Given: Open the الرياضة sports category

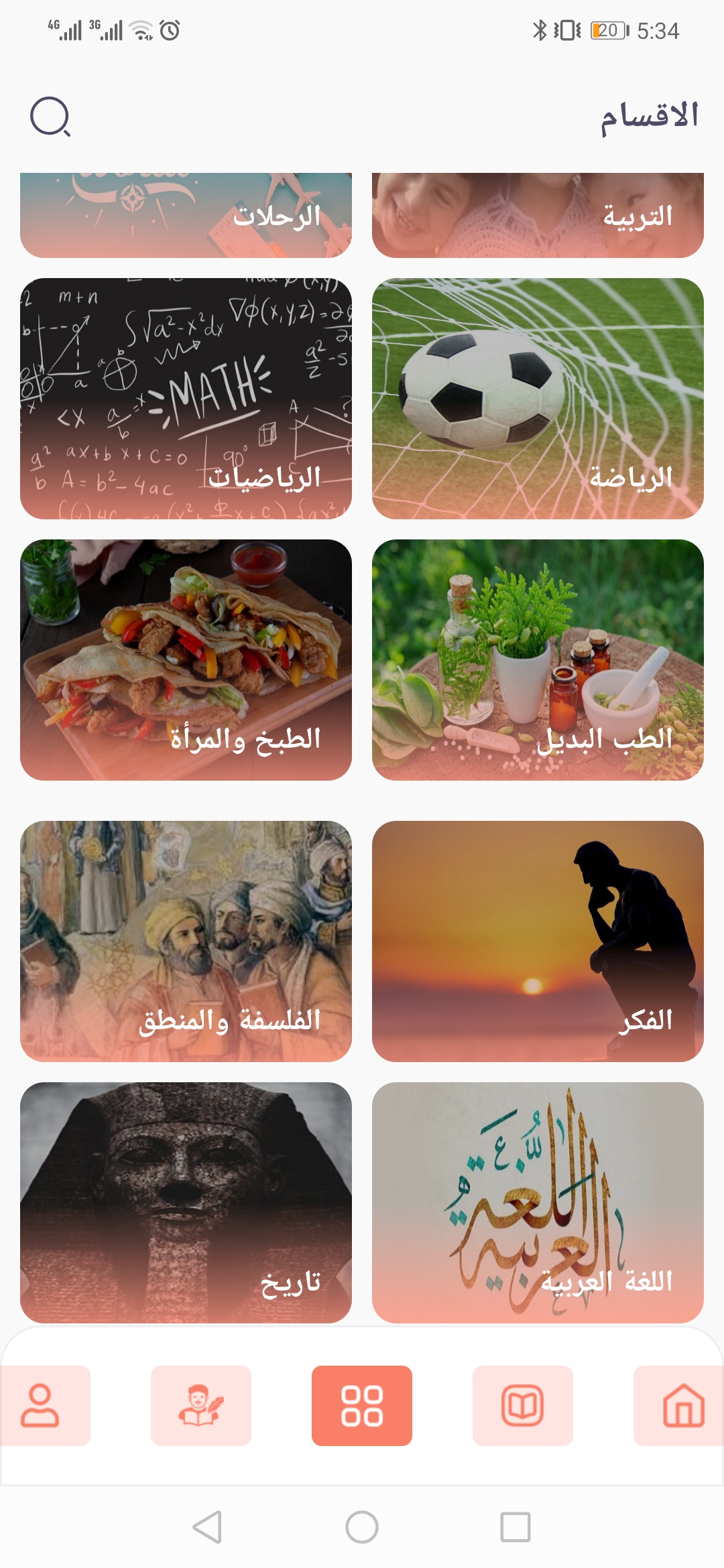Looking at the screenshot, I should click(x=538, y=399).
